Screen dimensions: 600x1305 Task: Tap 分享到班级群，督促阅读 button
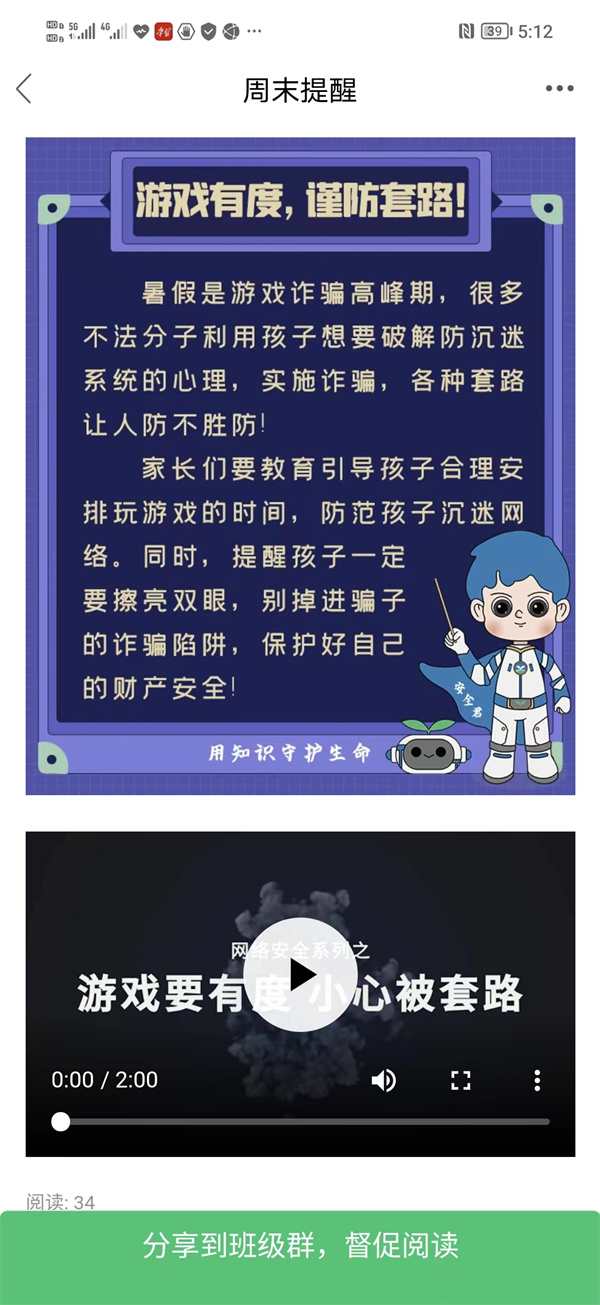(300, 1246)
